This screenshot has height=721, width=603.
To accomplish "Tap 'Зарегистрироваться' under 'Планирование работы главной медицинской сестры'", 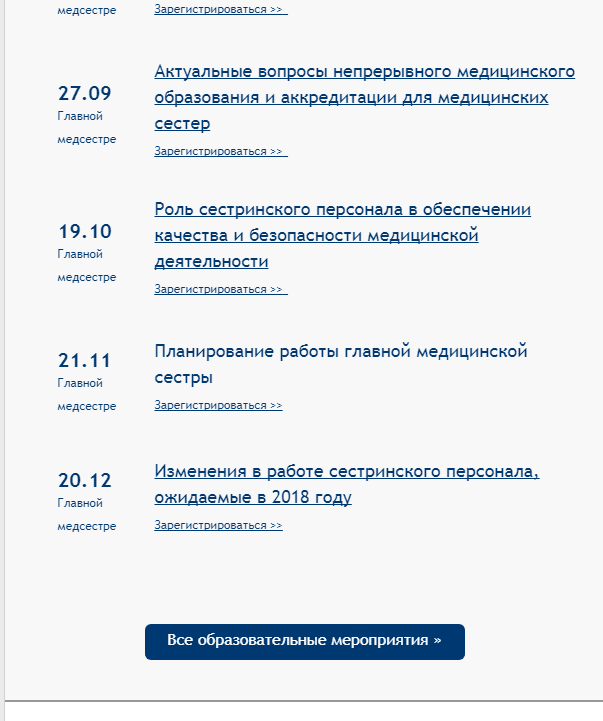I will point(218,406).
